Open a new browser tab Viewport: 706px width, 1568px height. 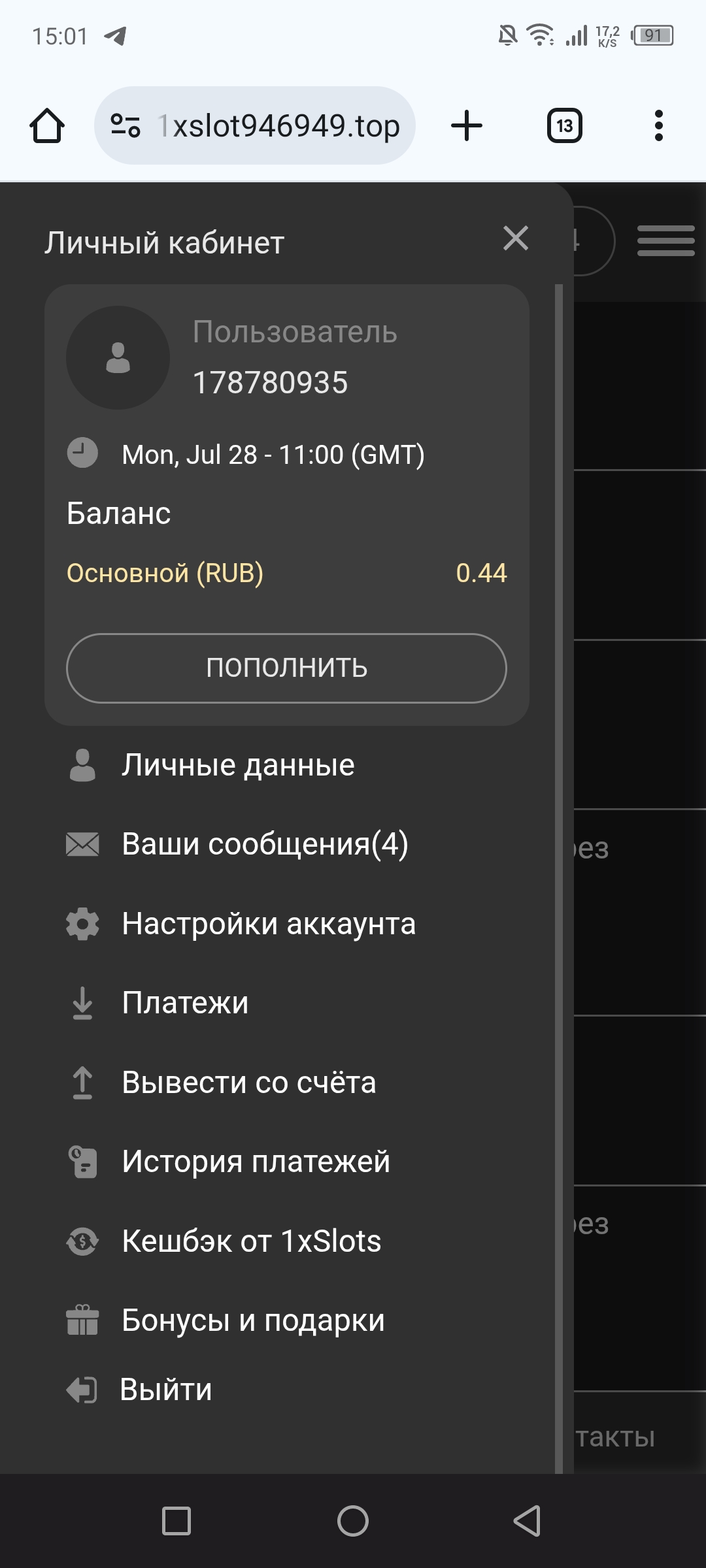467,125
